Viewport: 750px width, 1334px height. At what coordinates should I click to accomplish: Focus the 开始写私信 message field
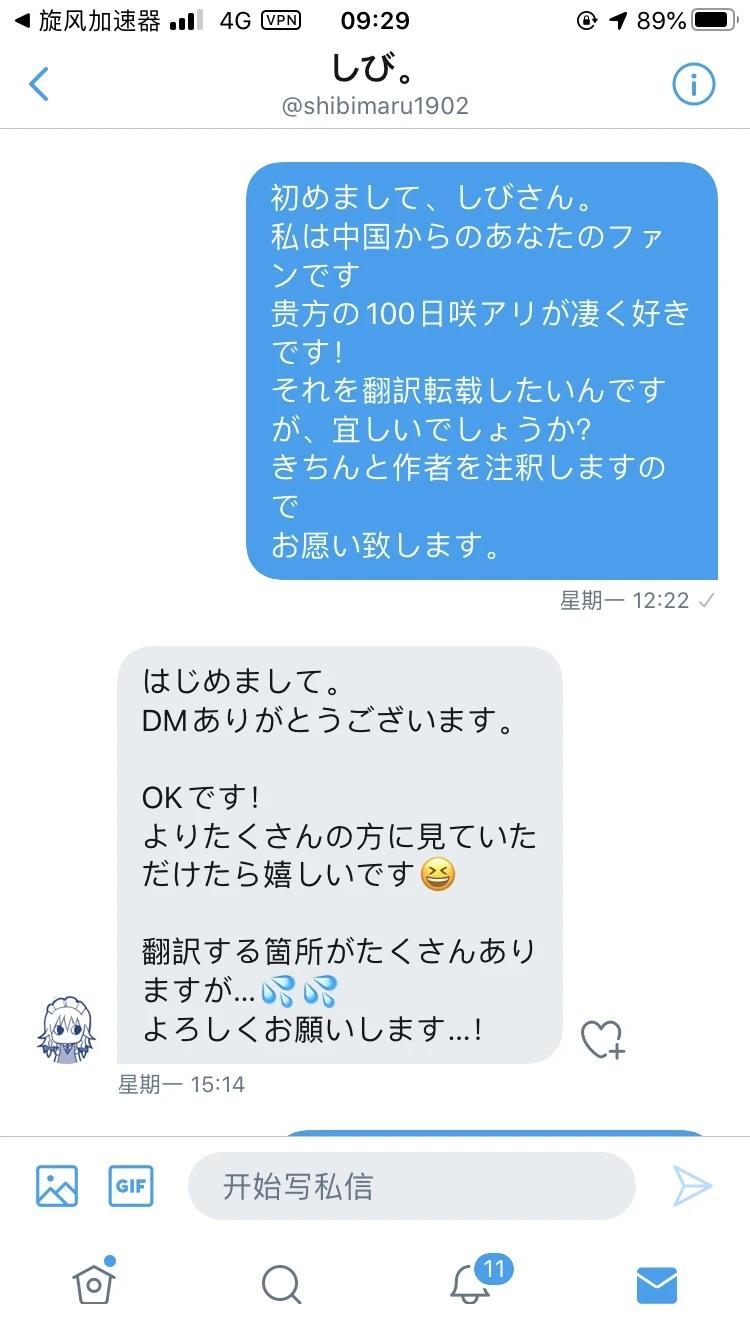(x=411, y=1186)
